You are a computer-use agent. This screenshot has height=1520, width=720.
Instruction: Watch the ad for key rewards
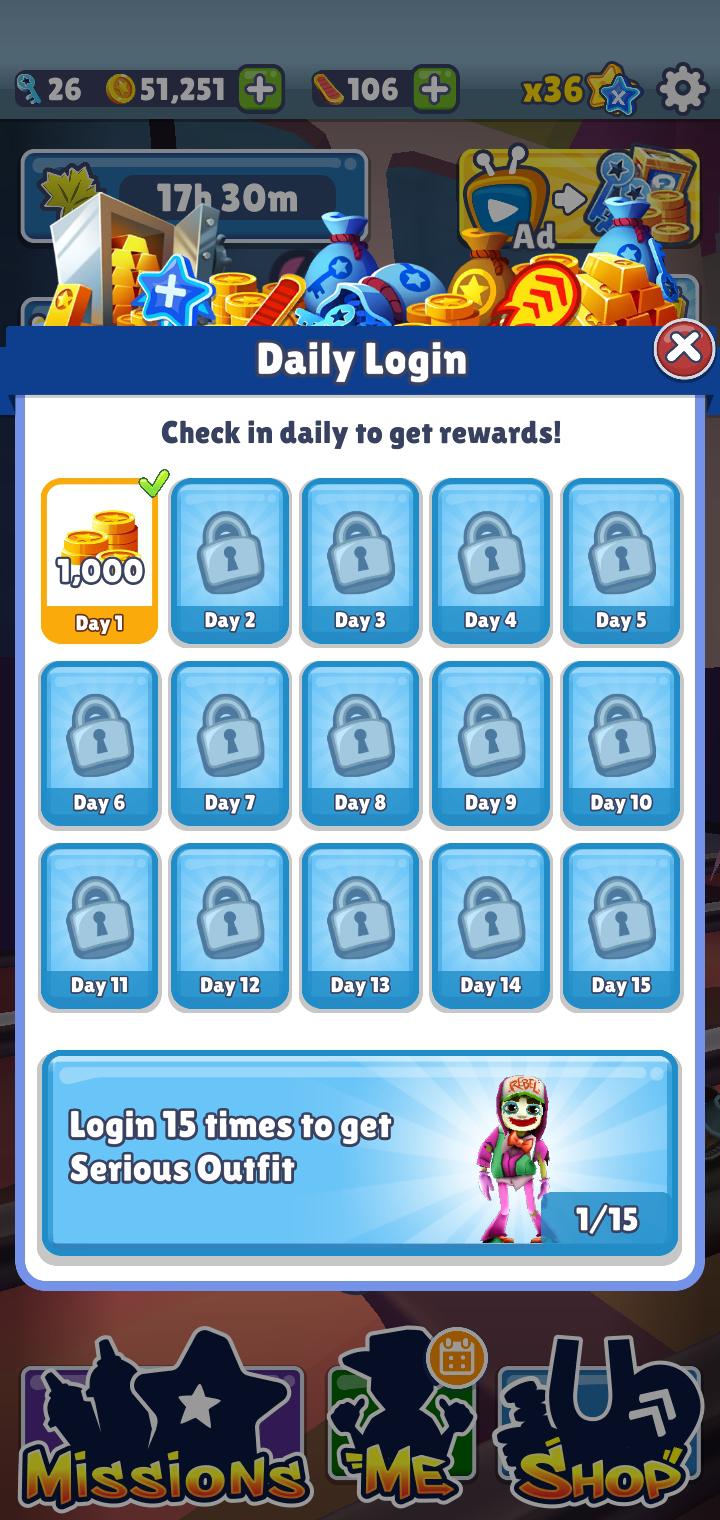pyautogui.click(x=578, y=200)
